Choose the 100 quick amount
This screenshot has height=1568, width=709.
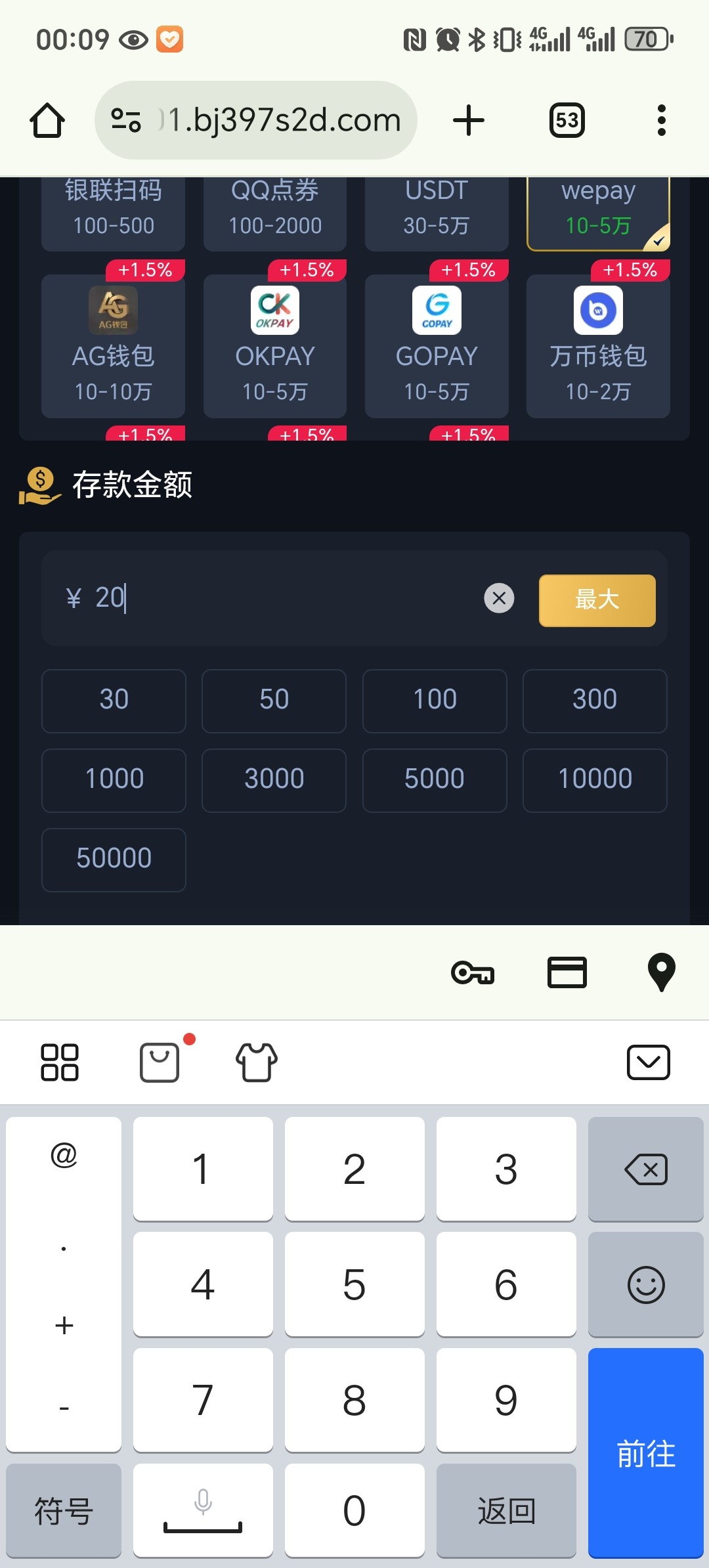[x=435, y=700]
